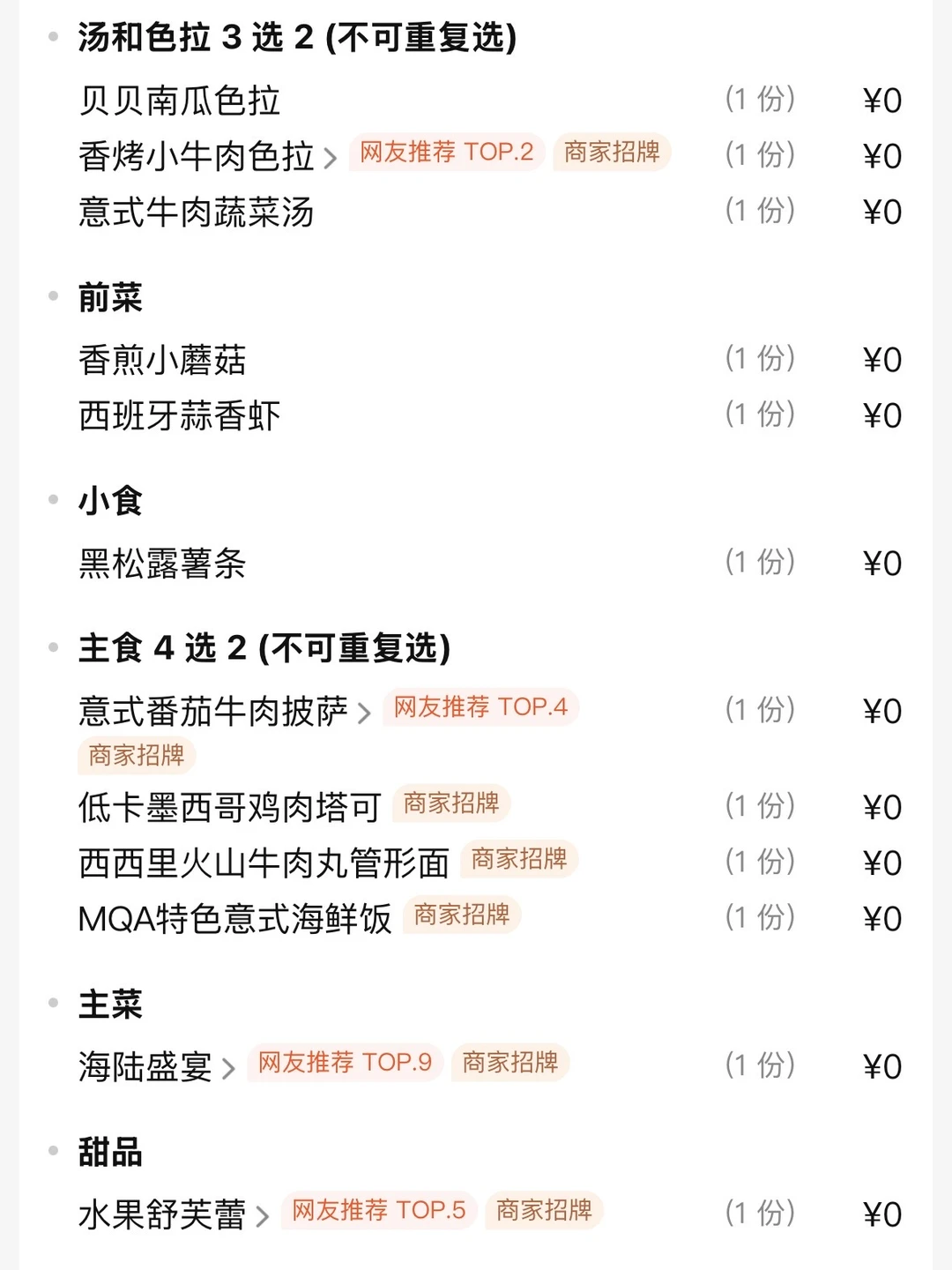
Task: Select the 西班牙蒜香虾 option
Action: pyautogui.click(x=178, y=415)
